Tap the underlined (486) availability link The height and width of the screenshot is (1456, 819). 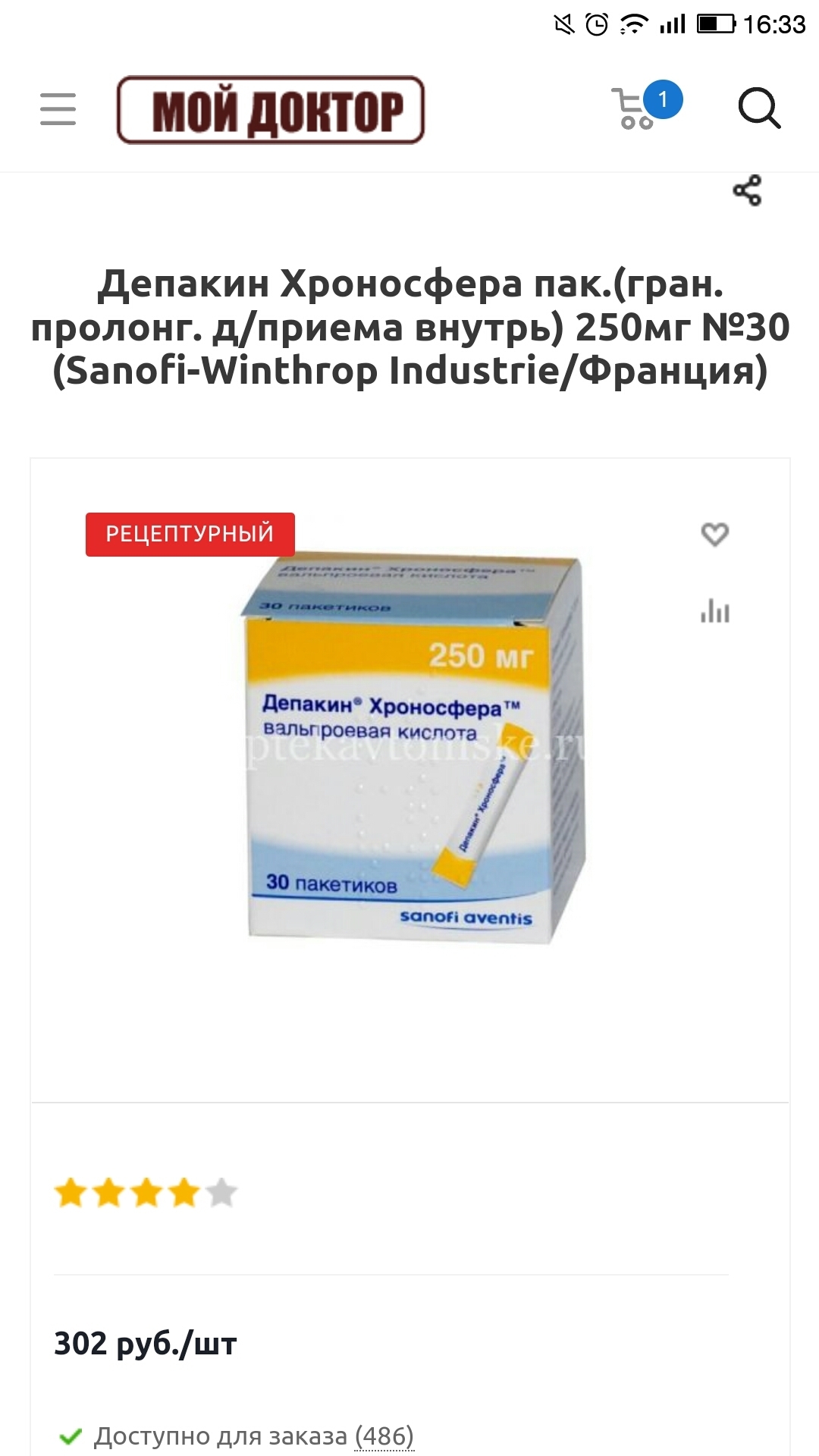[384, 1436]
